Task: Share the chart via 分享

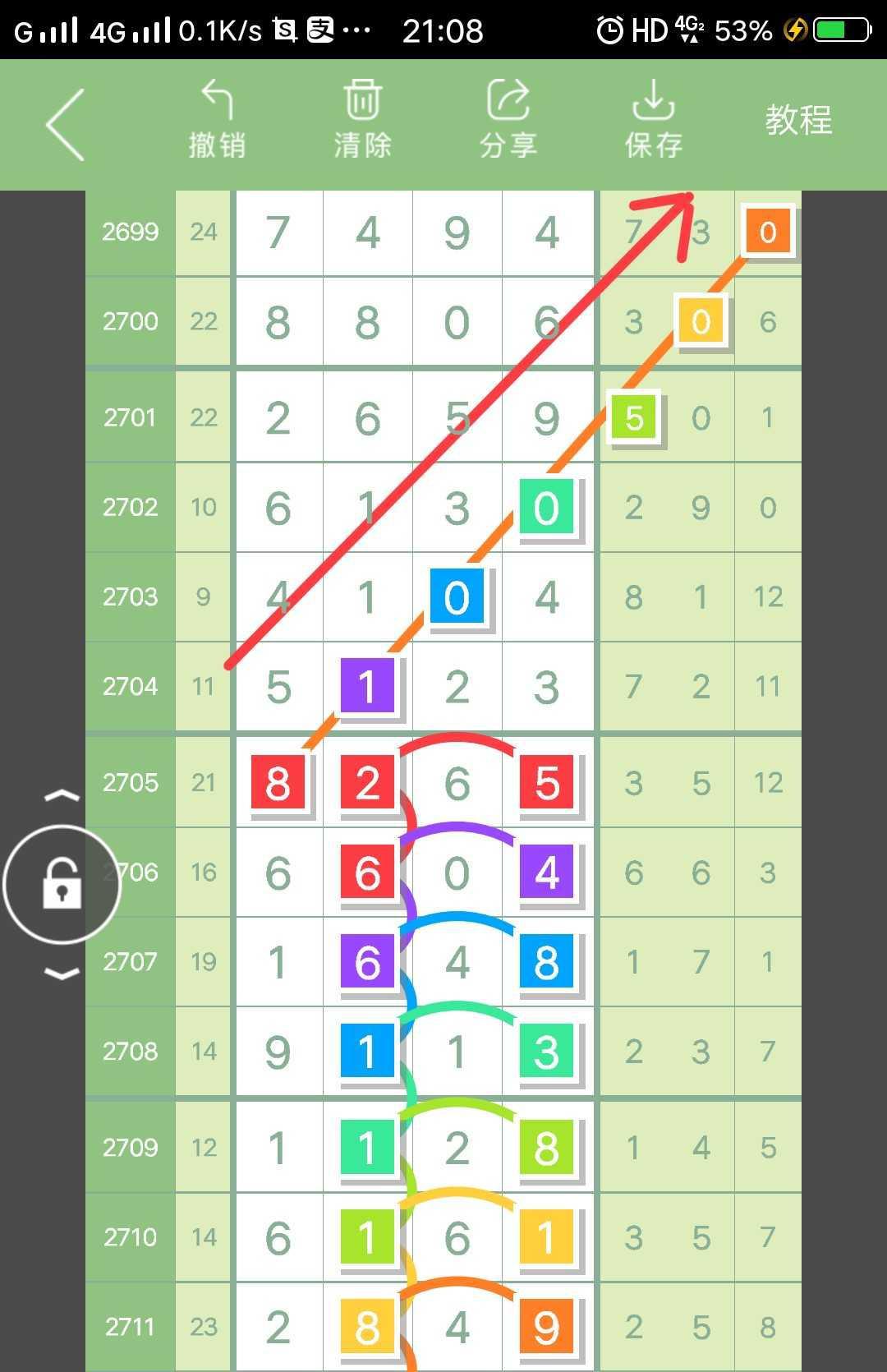Action: pos(508,120)
